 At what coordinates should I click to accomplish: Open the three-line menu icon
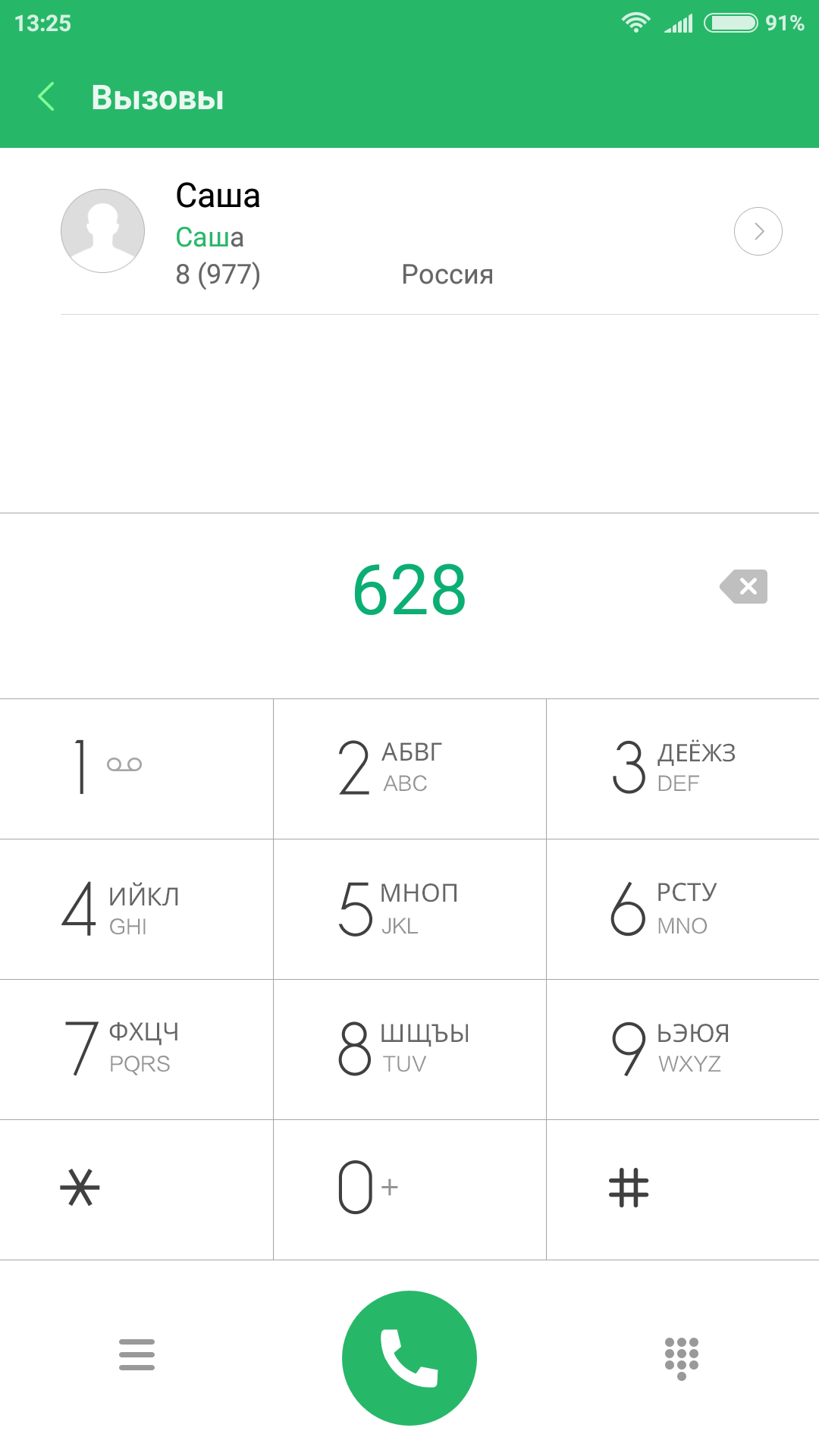click(136, 1354)
